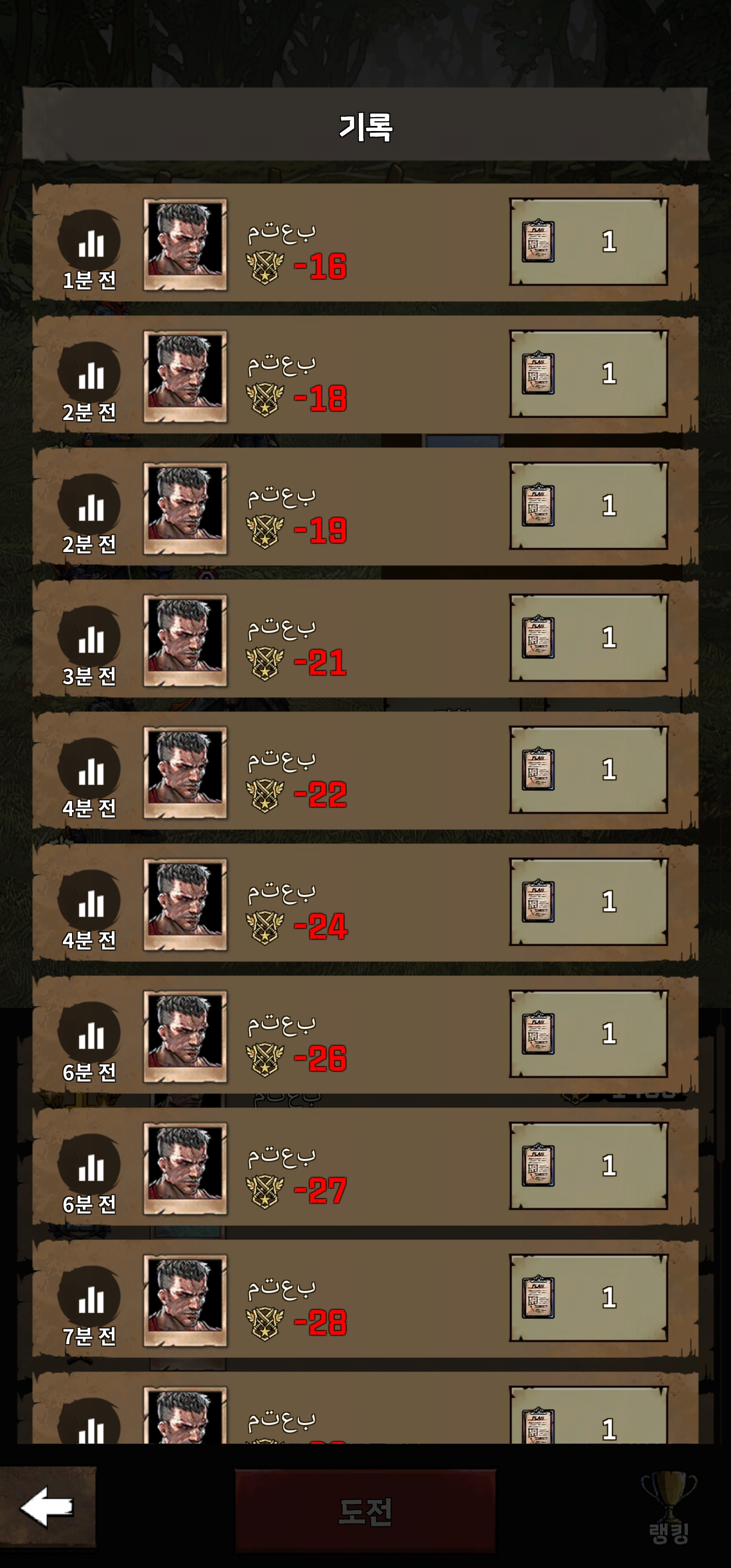This screenshot has width=731, height=1568.
Task: Open stats icon for the -22 record
Action: point(89,770)
